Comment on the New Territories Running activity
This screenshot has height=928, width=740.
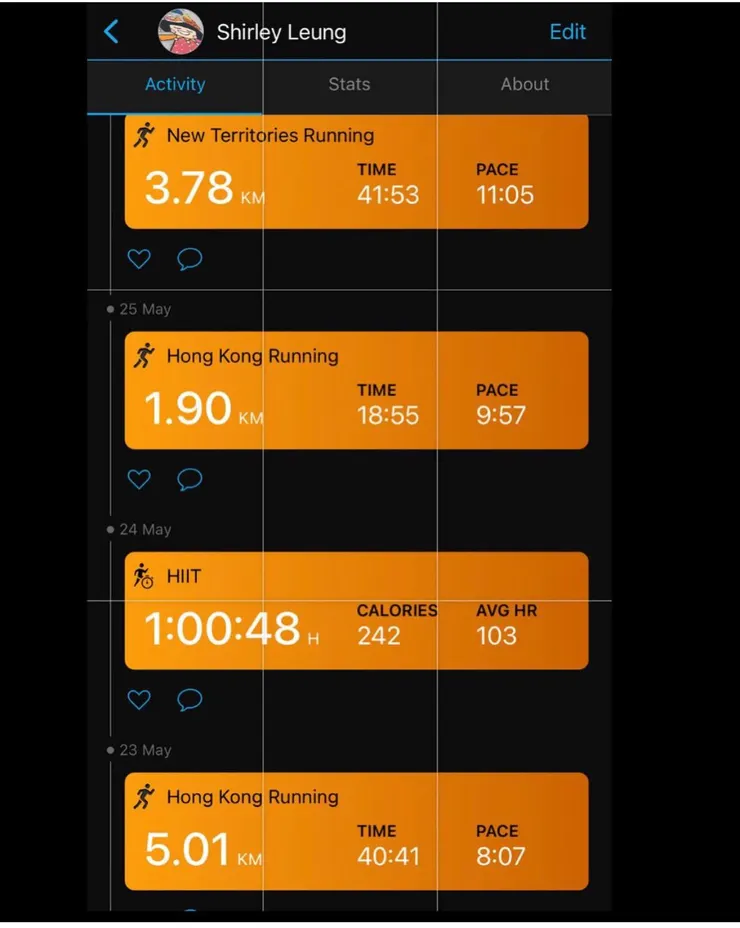(189, 259)
